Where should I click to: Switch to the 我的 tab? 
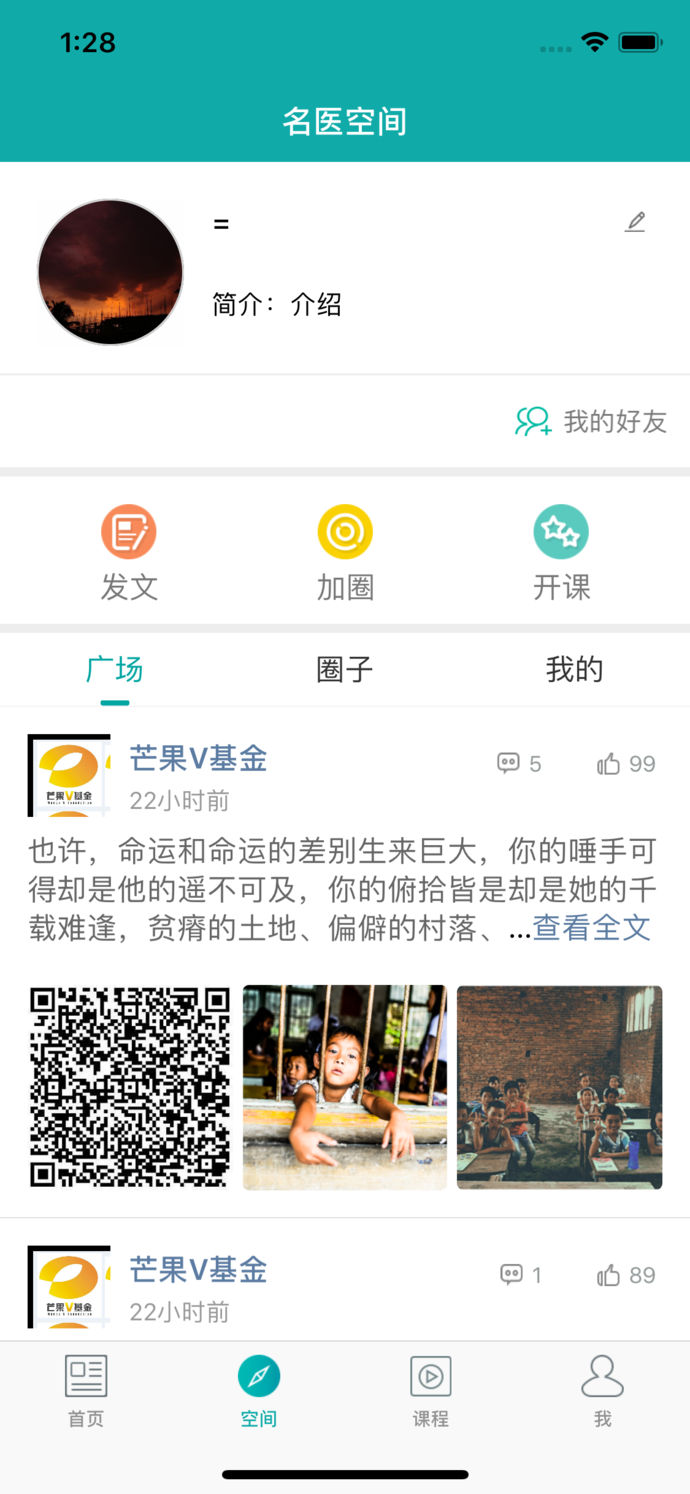point(574,670)
